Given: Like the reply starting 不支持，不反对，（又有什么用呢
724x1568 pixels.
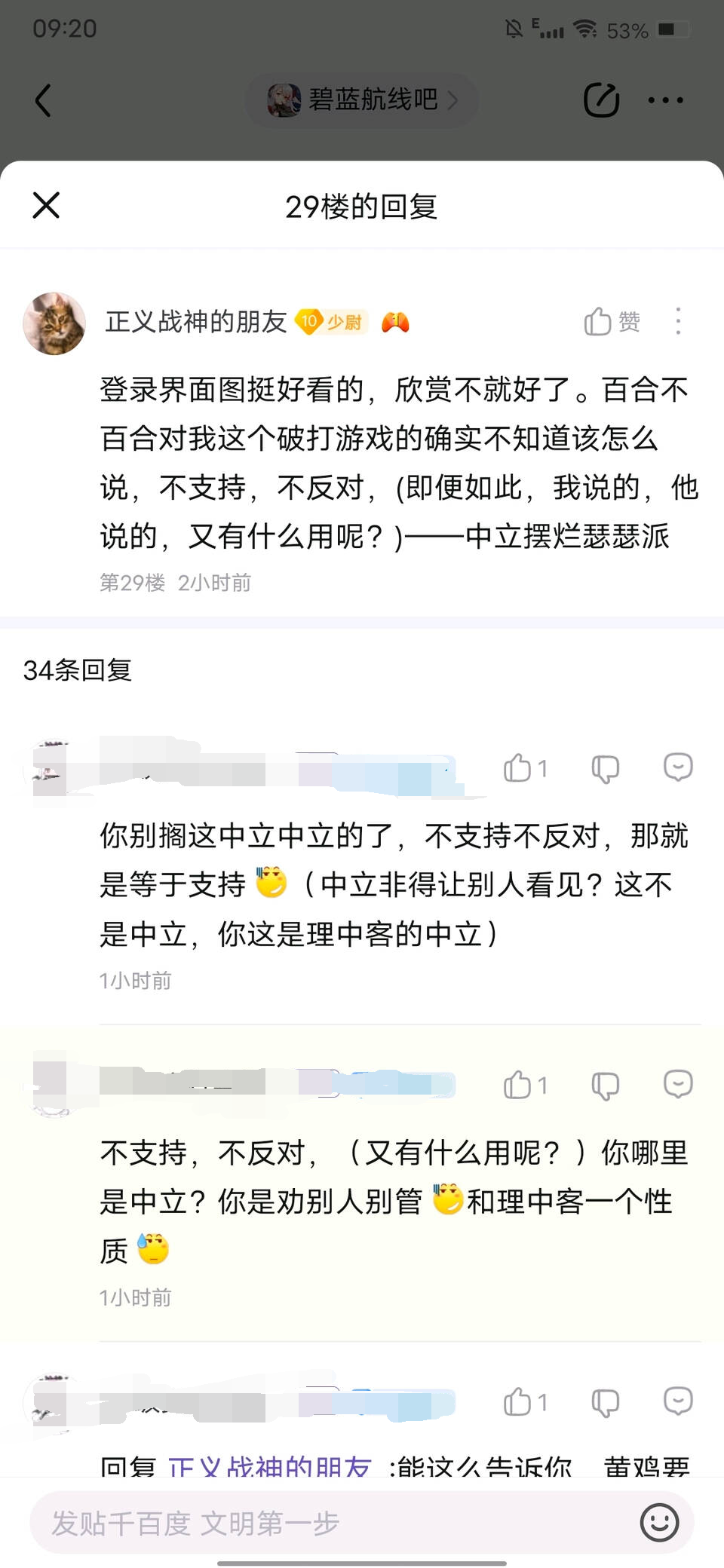Looking at the screenshot, I should (x=525, y=1085).
